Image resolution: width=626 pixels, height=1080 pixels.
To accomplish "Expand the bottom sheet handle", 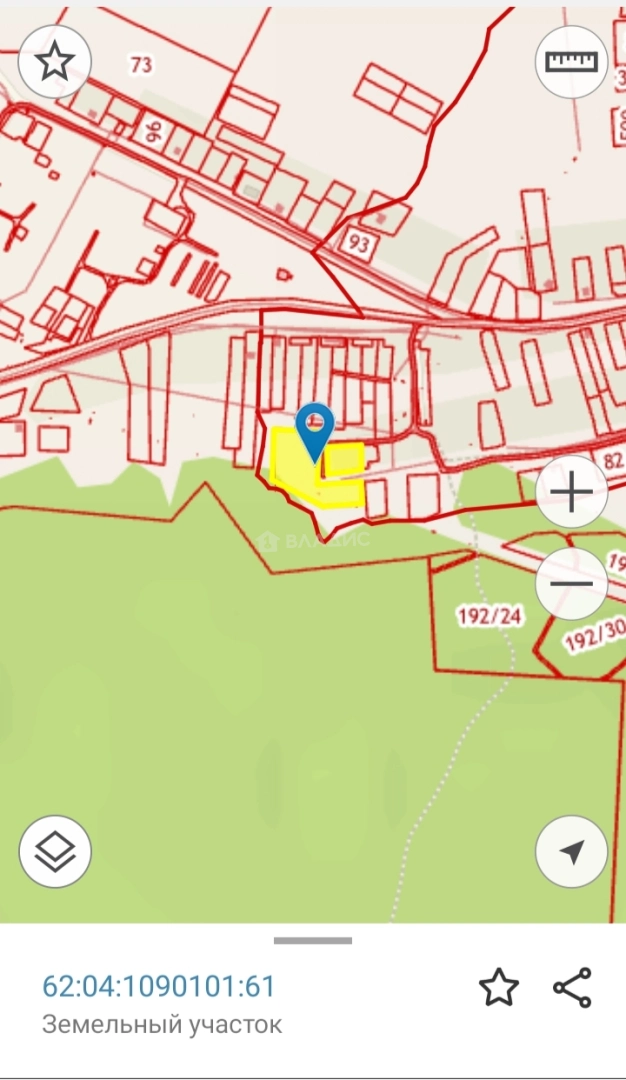I will coord(313,940).
